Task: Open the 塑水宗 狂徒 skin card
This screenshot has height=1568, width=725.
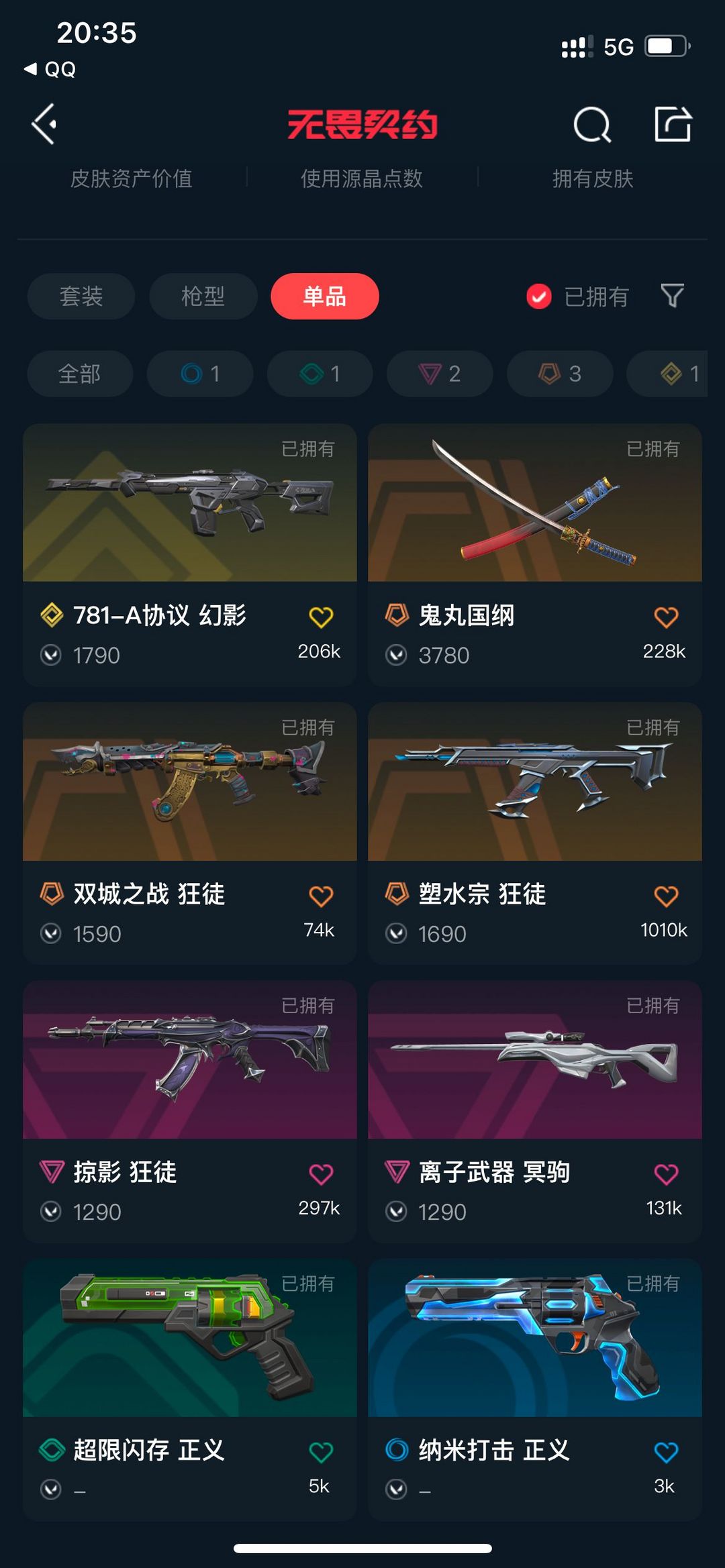Action: (x=535, y=833)
